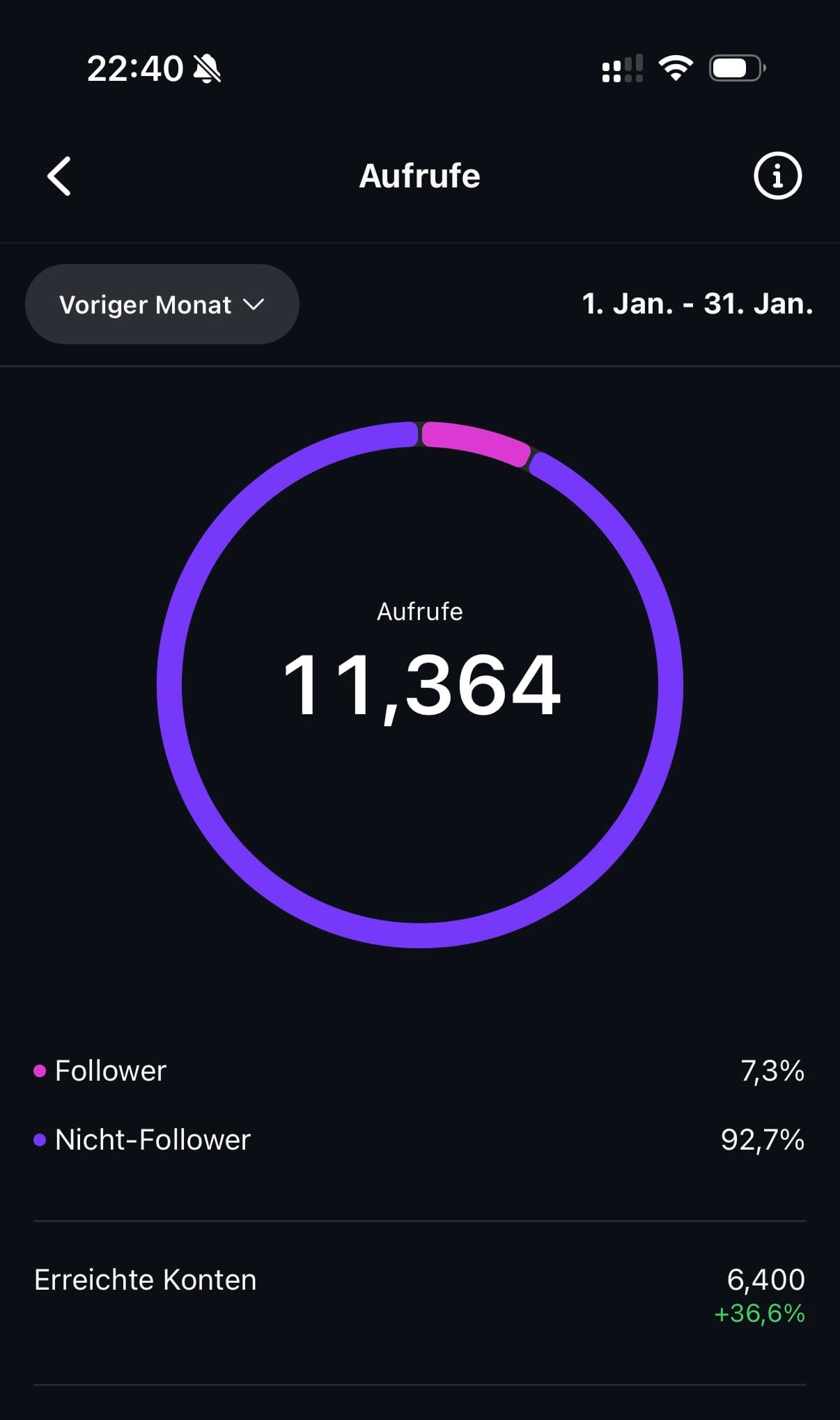
Task: Tap the back arrow to leave Aufrufe
Action: point(59,176)
